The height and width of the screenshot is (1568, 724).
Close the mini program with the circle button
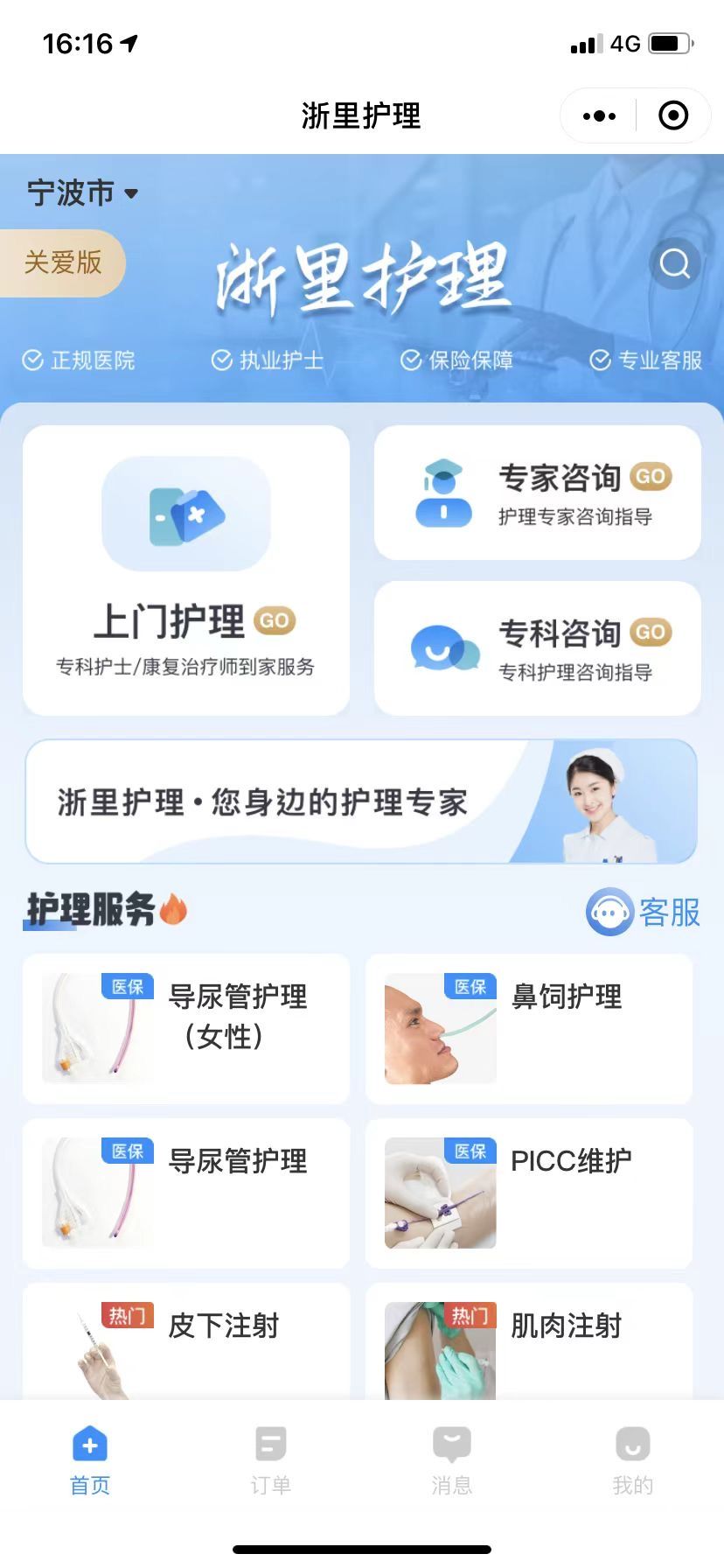[x=673, y=115]
